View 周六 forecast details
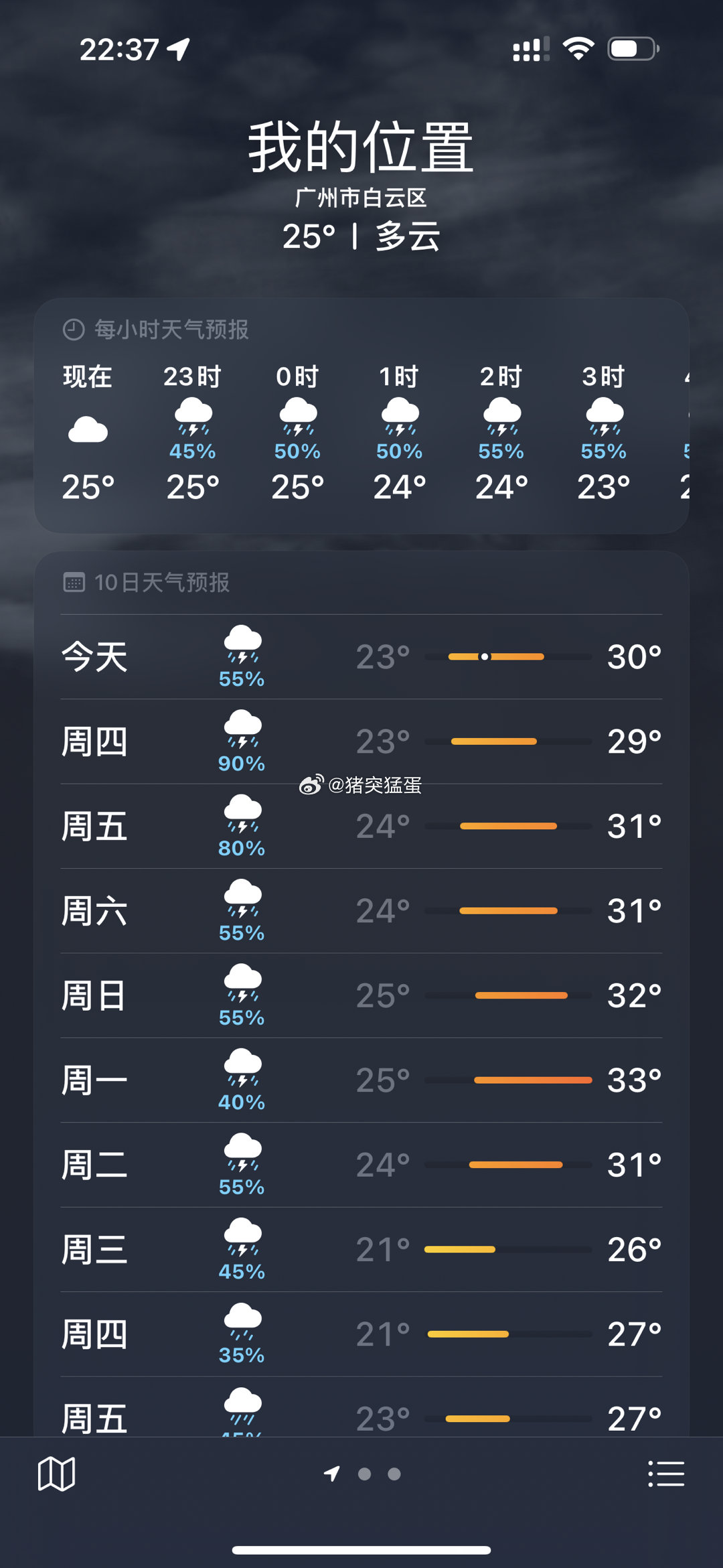723x1568 pixels. click(x=361, y=912)
